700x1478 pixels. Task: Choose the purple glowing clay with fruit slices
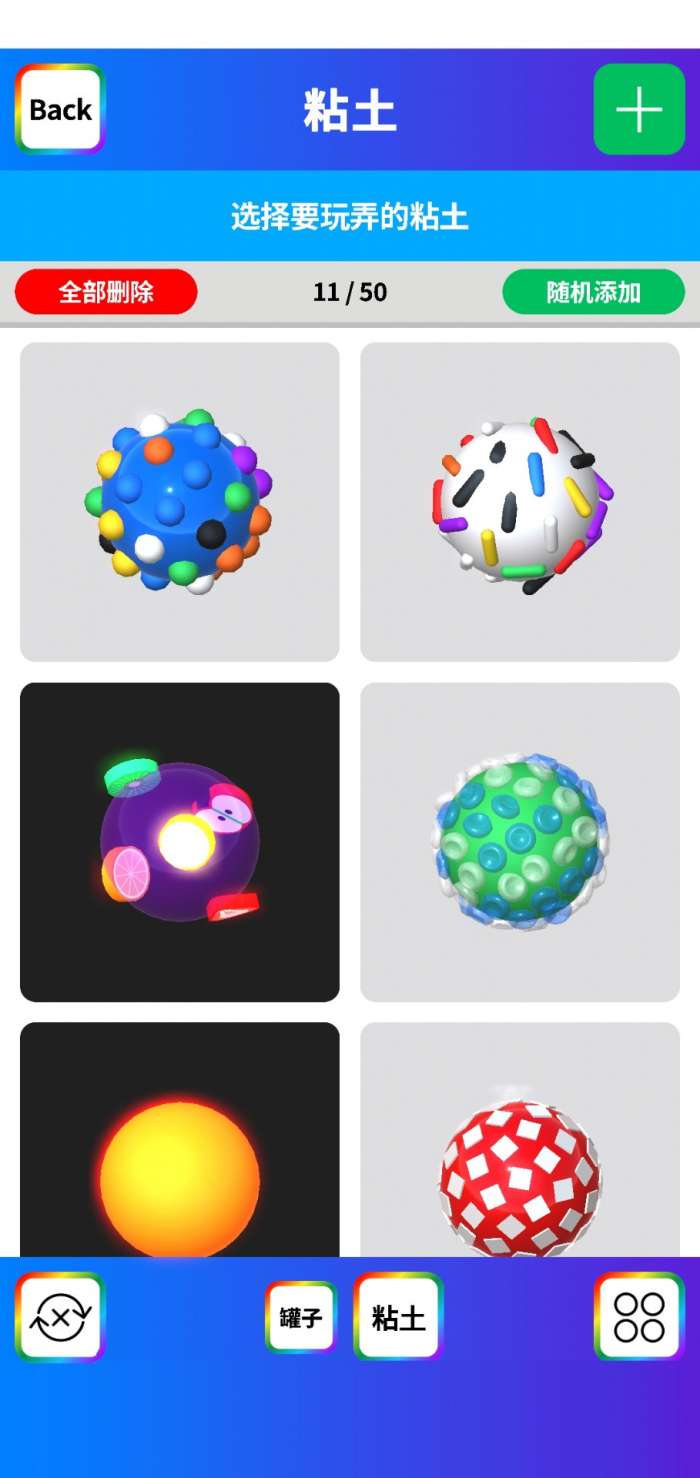(180, 842)
